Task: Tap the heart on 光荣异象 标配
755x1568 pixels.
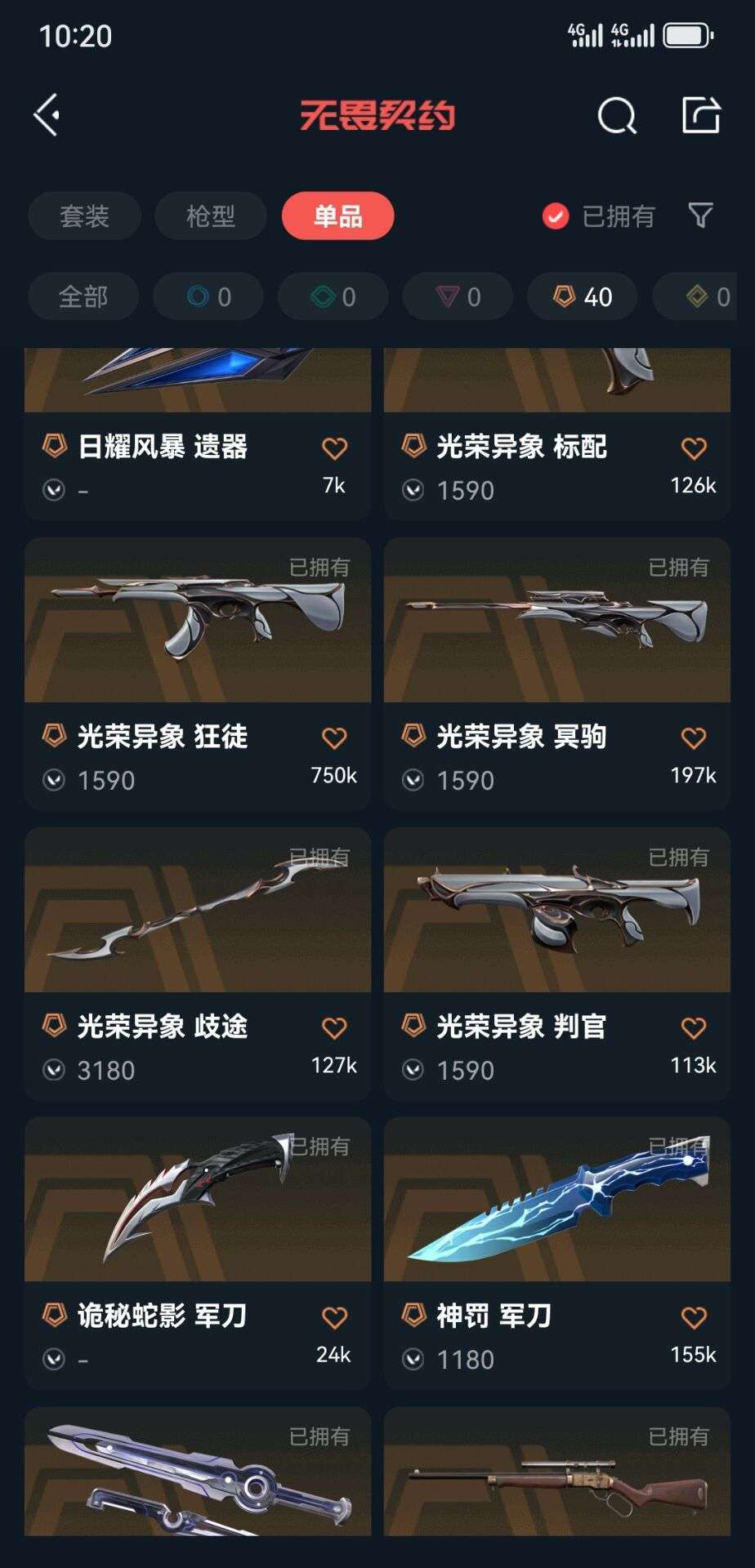Action: click(694, 448)
